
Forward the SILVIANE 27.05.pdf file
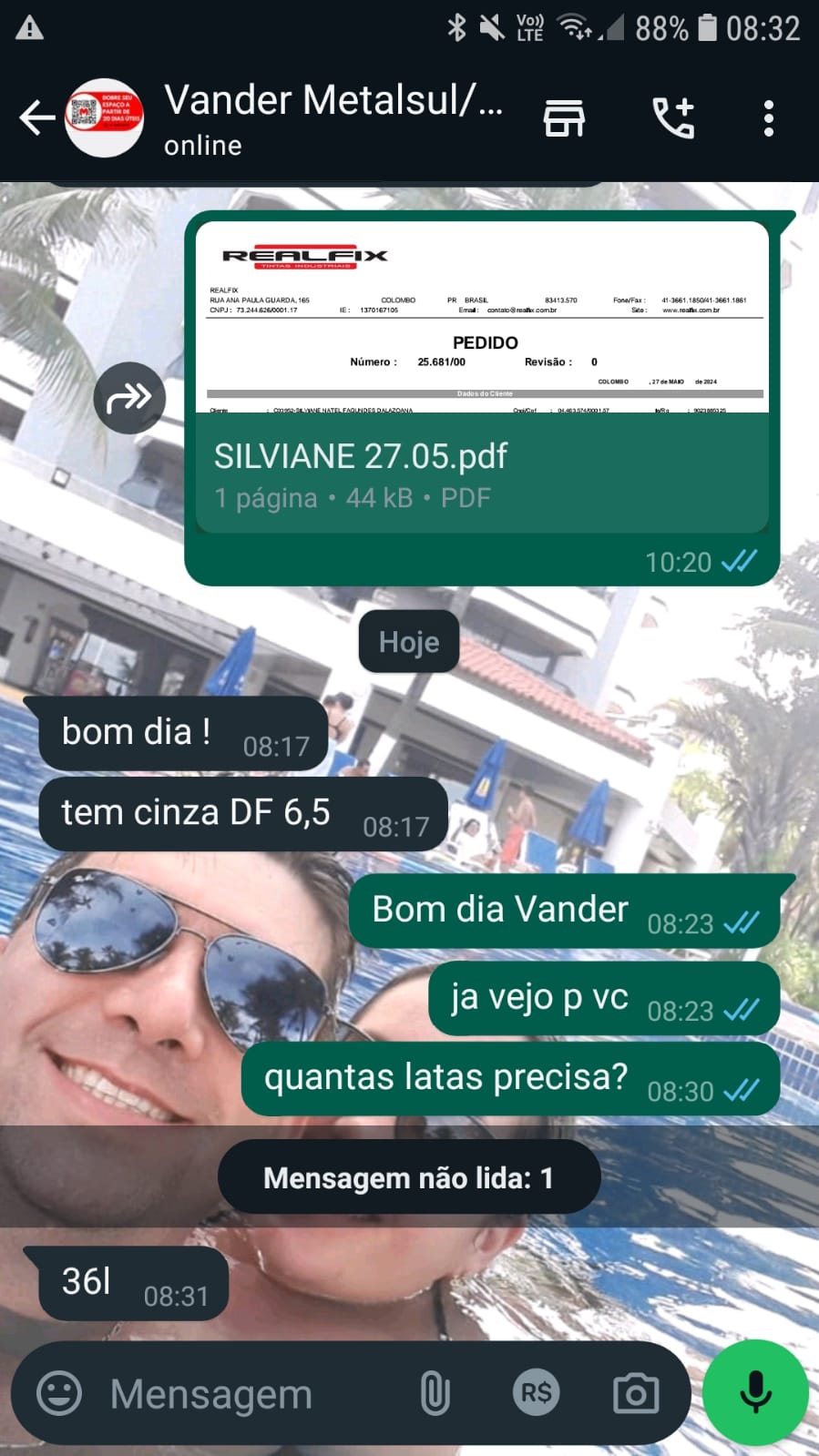coord(129,398)
